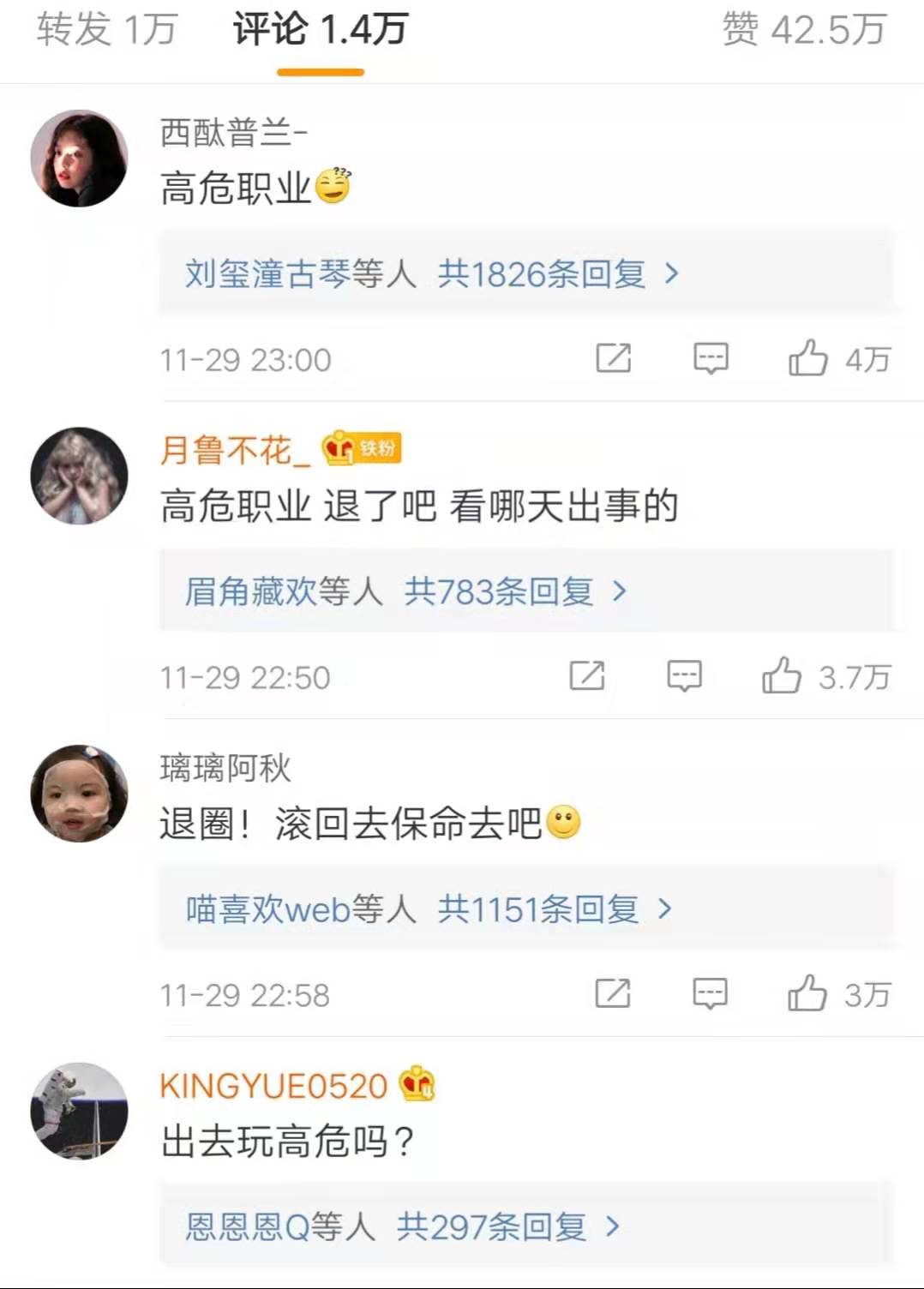Open 璃璃阿秋's profile avatar
The image size is (924, 1289).
79,793
